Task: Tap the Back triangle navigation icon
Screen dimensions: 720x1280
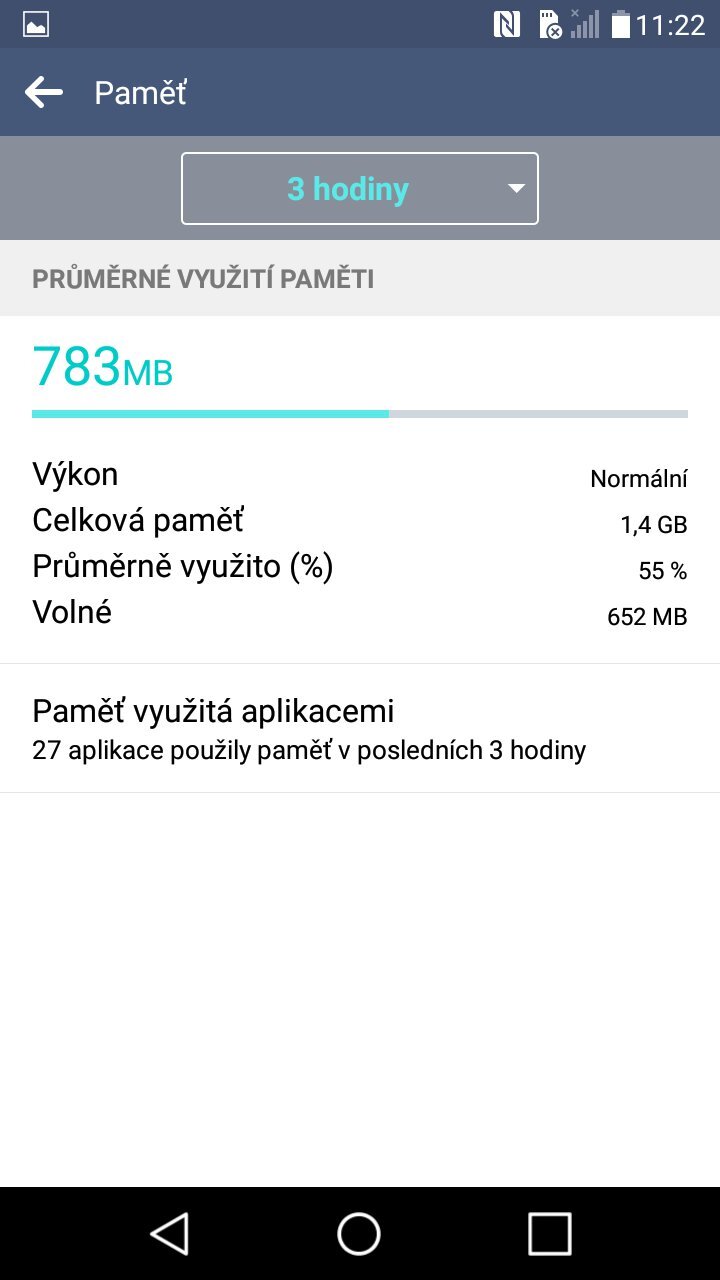Action: tap(172, 1232)
